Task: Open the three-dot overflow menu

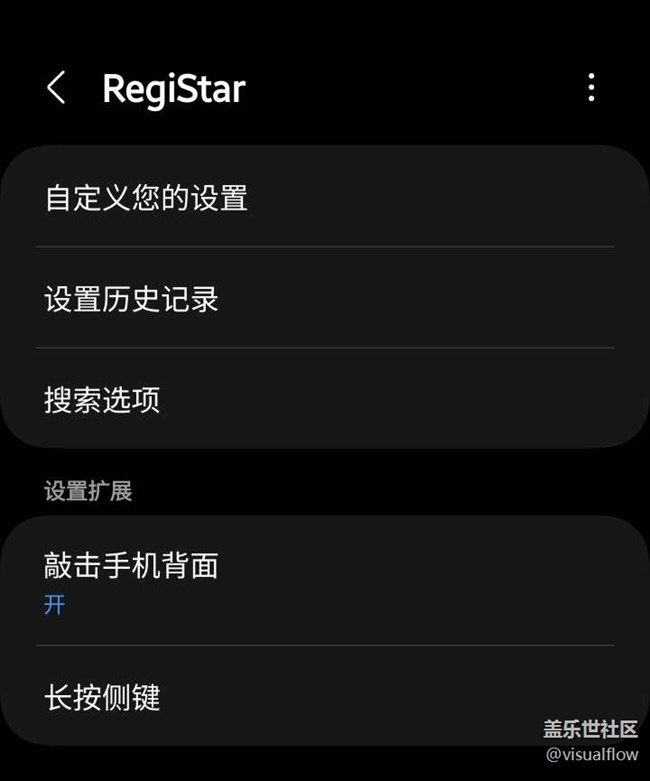Action: point(591,88)
